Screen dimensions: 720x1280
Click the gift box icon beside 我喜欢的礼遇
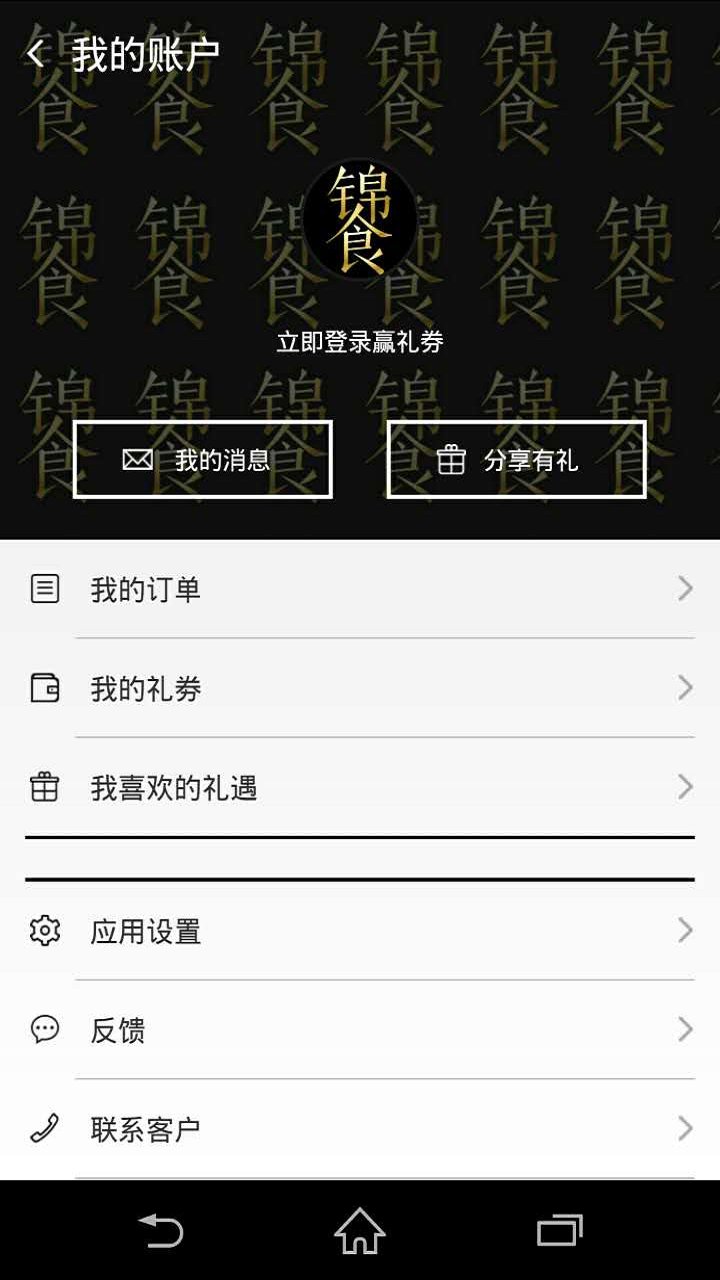point(44,787)
